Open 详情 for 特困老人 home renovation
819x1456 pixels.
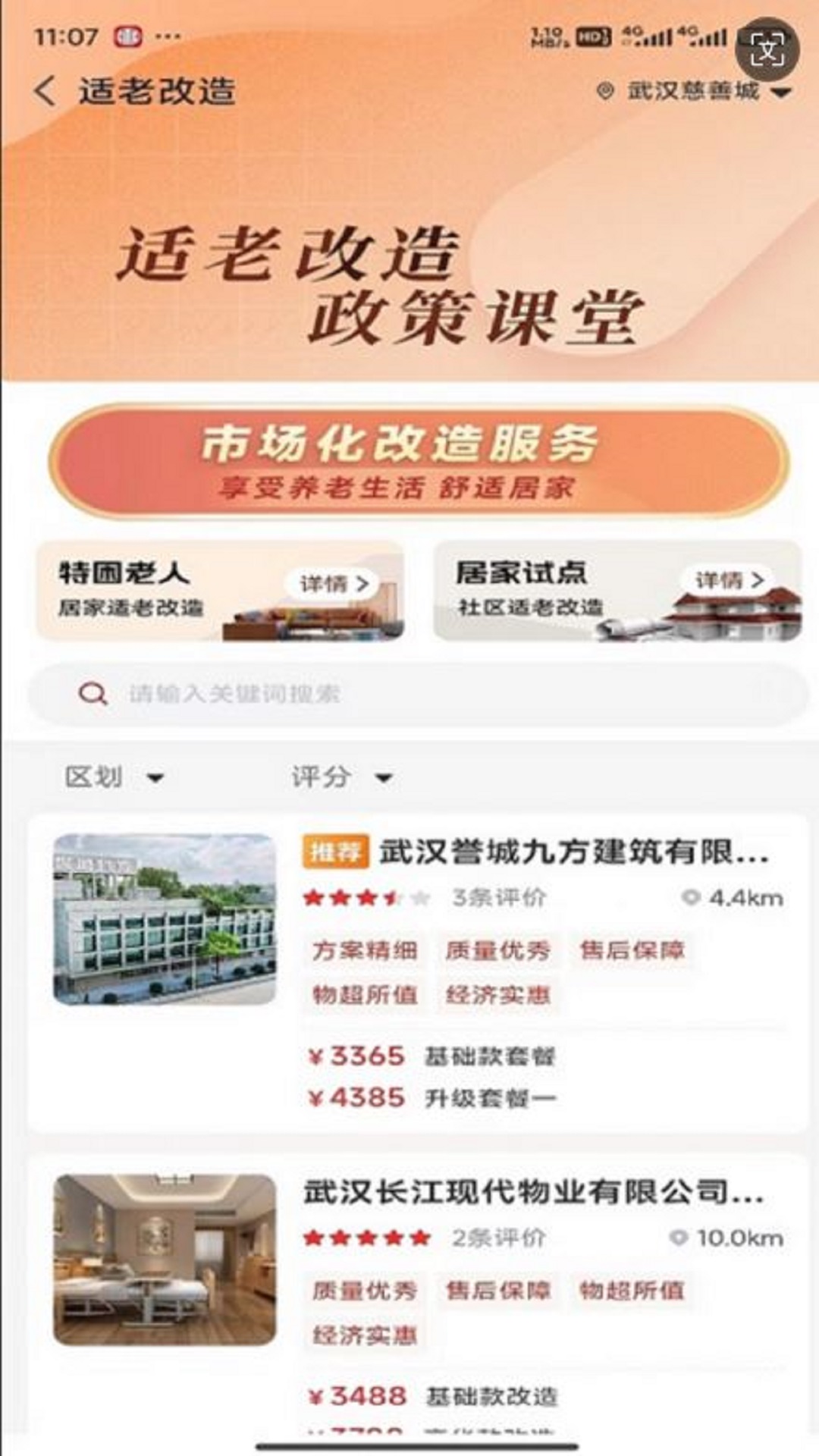(331, 584)
